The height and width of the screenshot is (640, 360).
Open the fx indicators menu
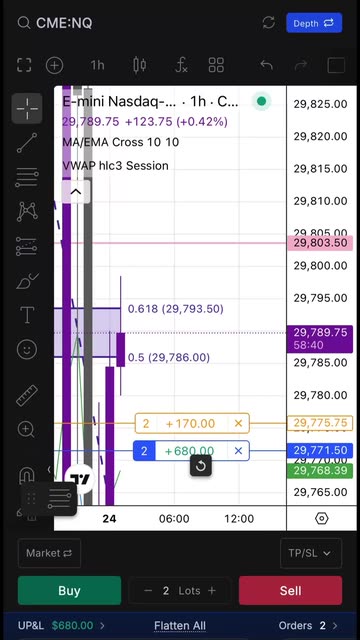181,65
